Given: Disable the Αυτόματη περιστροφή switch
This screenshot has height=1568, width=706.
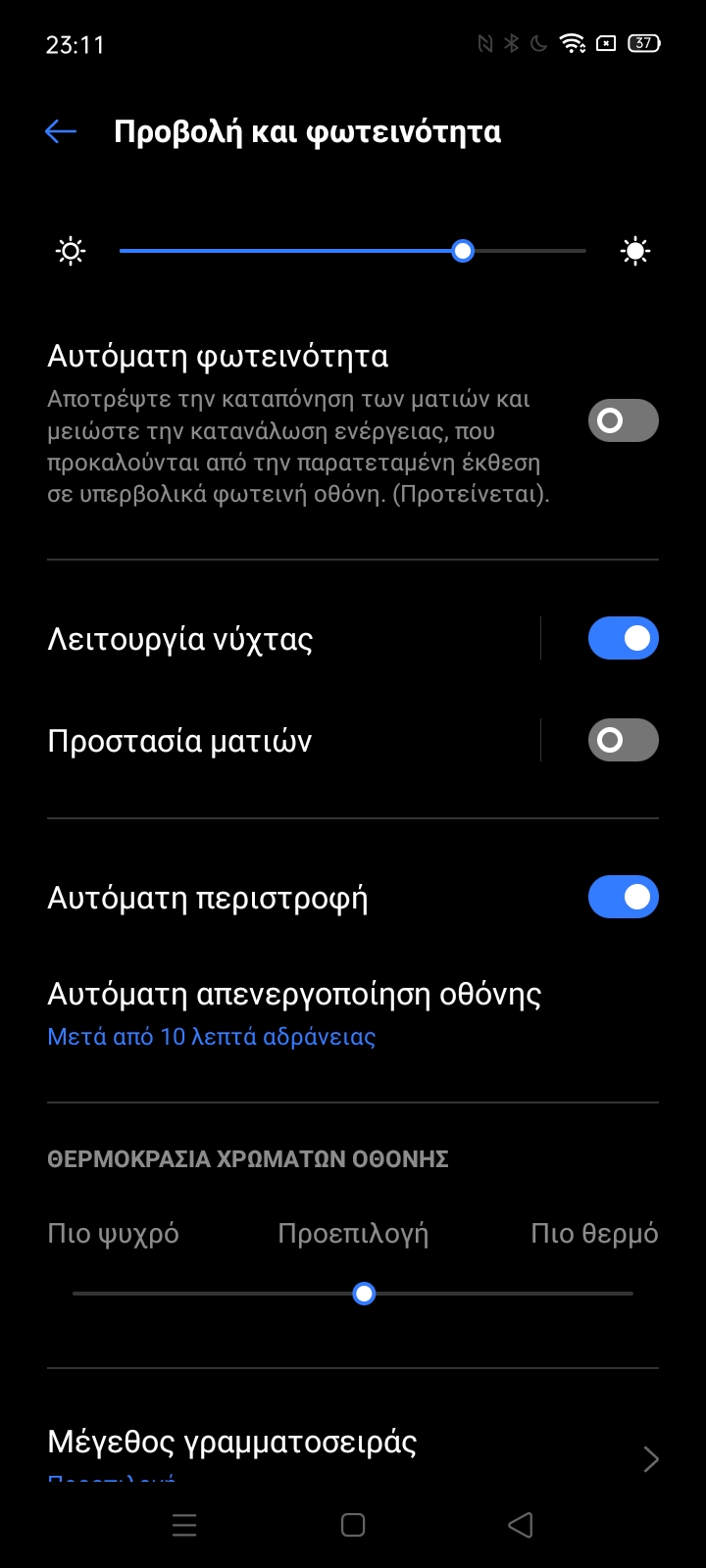Looking at the screenshot, I should [x=623, y=897].
